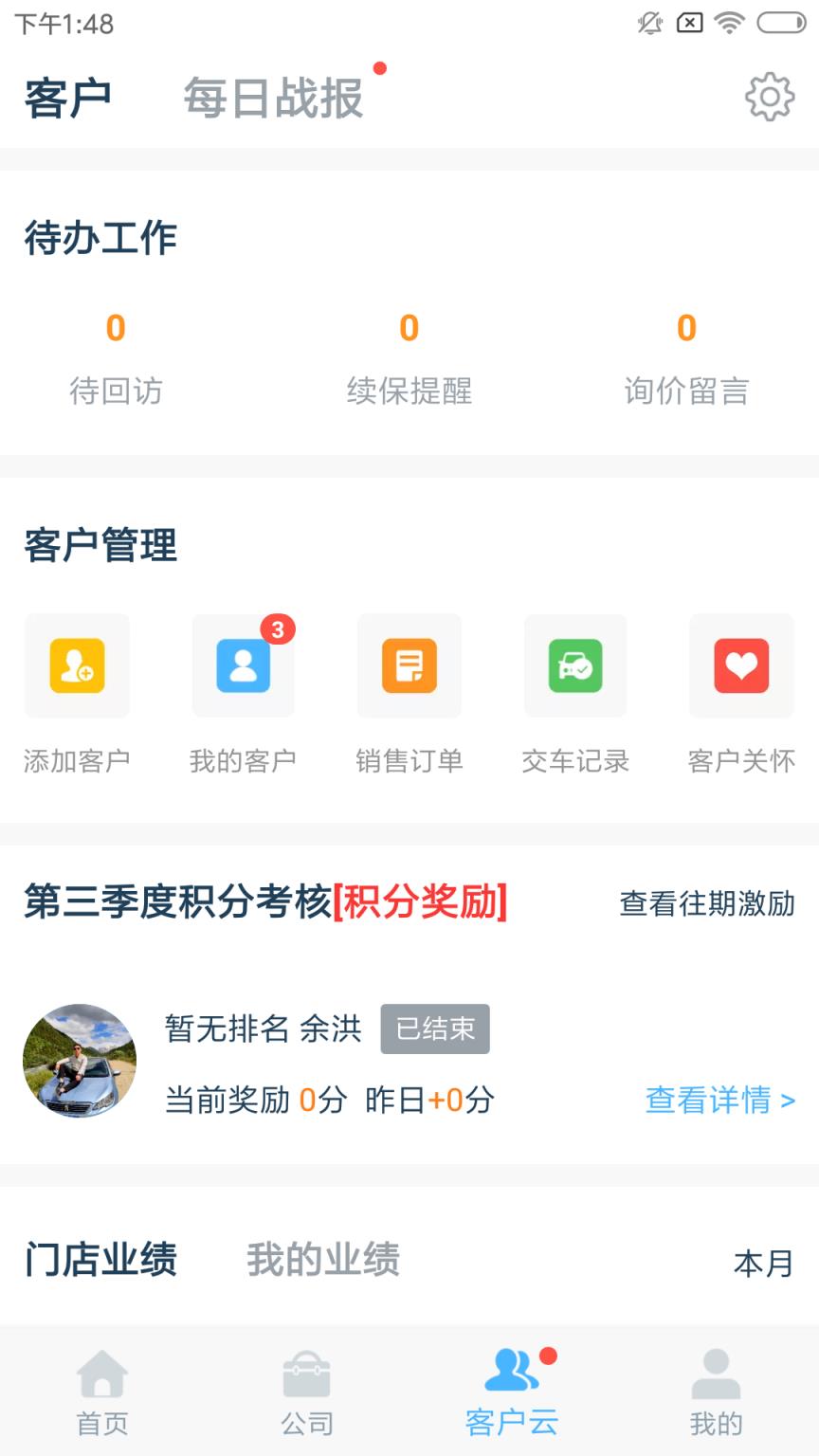Open the 待回访 pending follow-up counter

click(116, 360)
